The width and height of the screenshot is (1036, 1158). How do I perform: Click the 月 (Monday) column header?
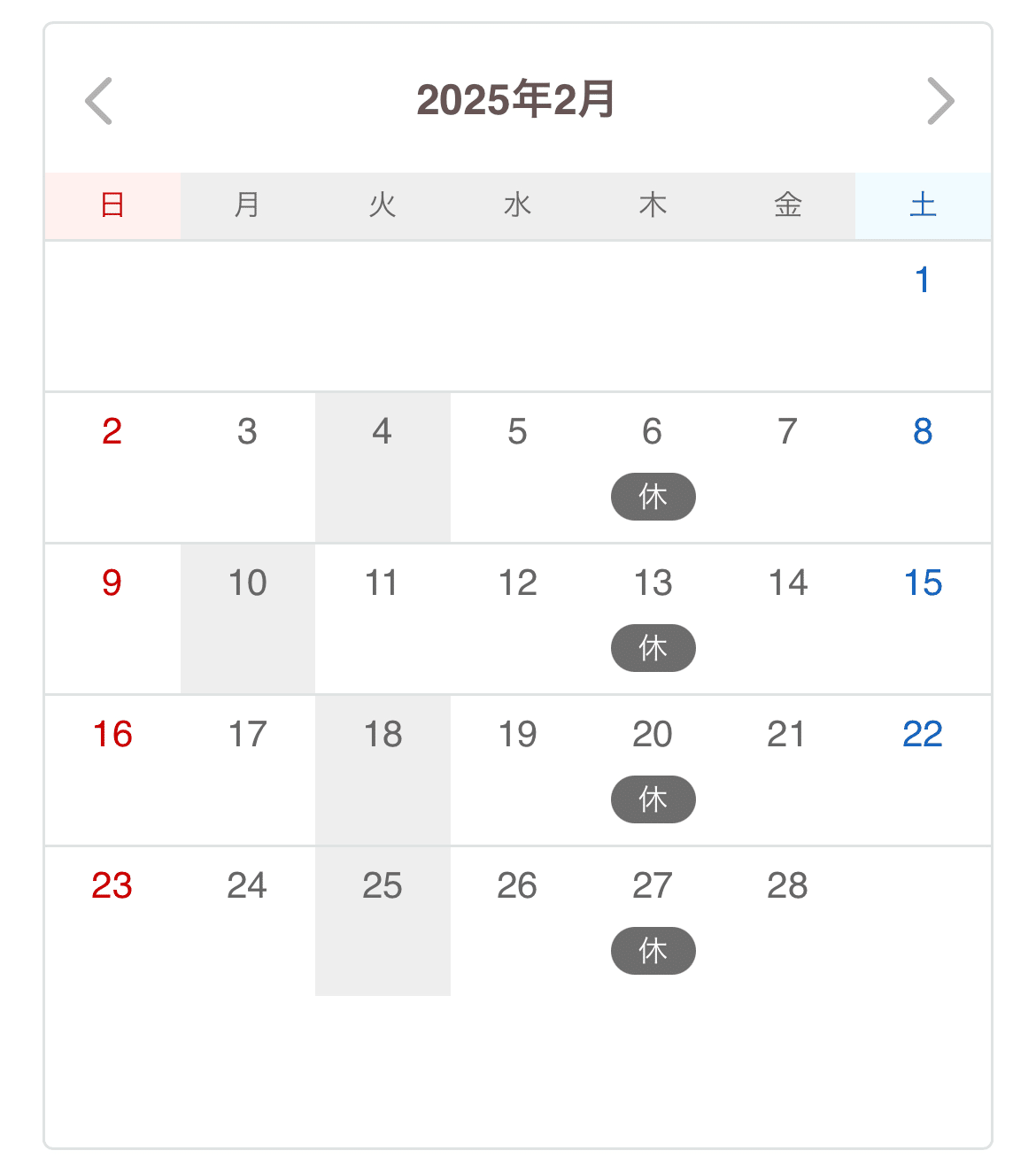pos(247,205)
